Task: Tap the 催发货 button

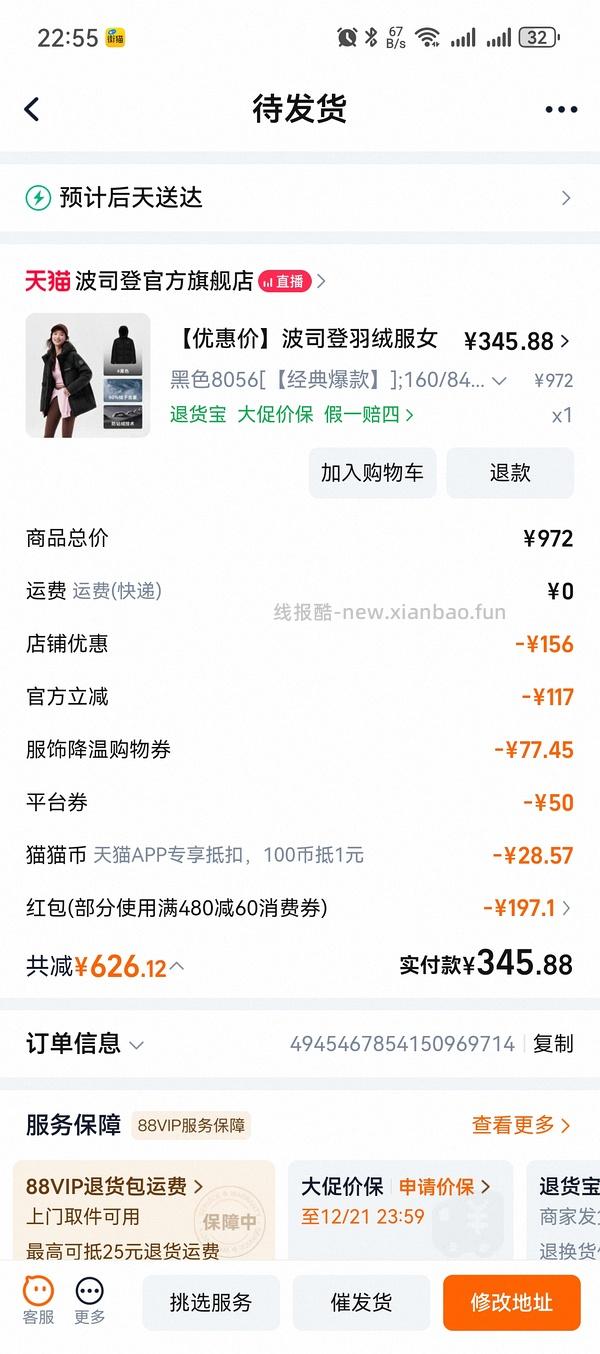Action: pyautogui.click(x=361, y=1303)
